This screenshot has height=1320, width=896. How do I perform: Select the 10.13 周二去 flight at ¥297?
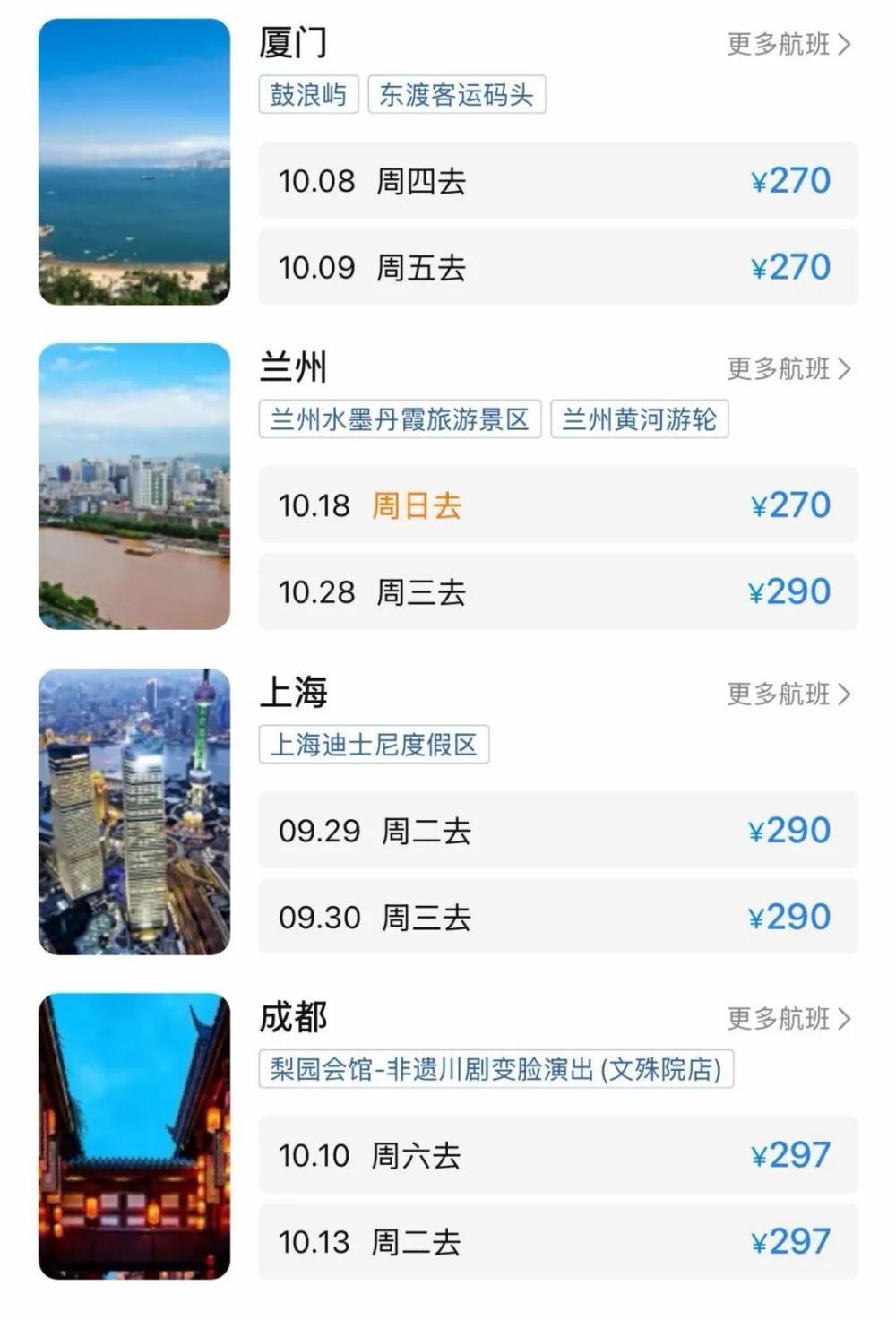(558, 1242)
